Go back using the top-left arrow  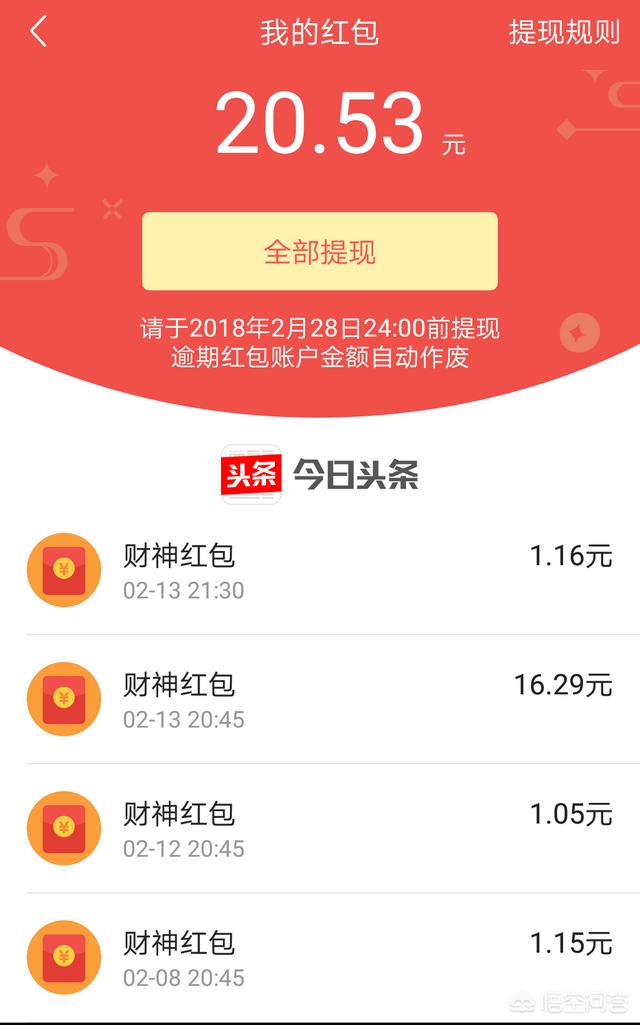(38, 32)
